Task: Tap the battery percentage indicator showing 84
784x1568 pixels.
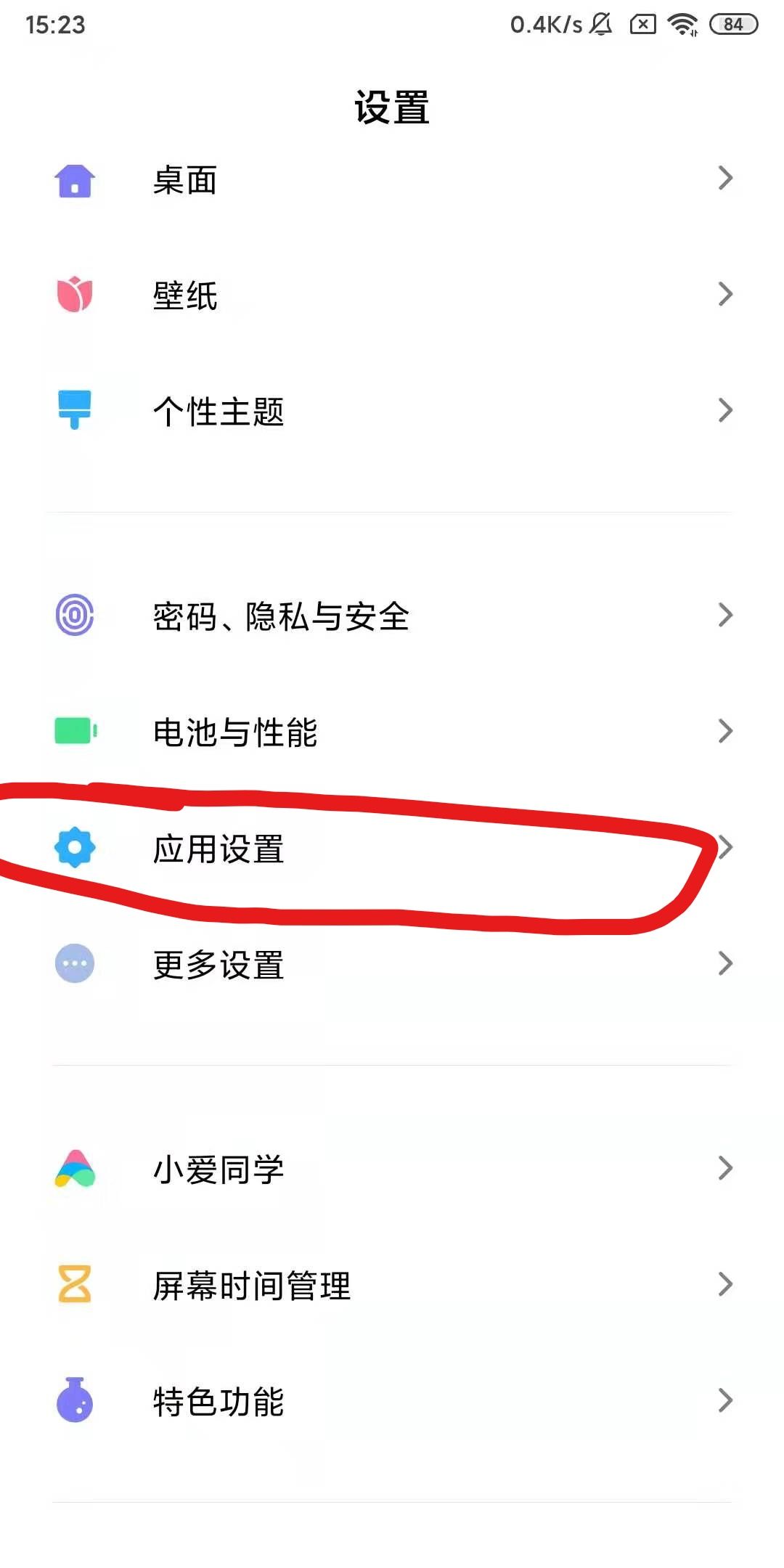Action: point(730,24)
